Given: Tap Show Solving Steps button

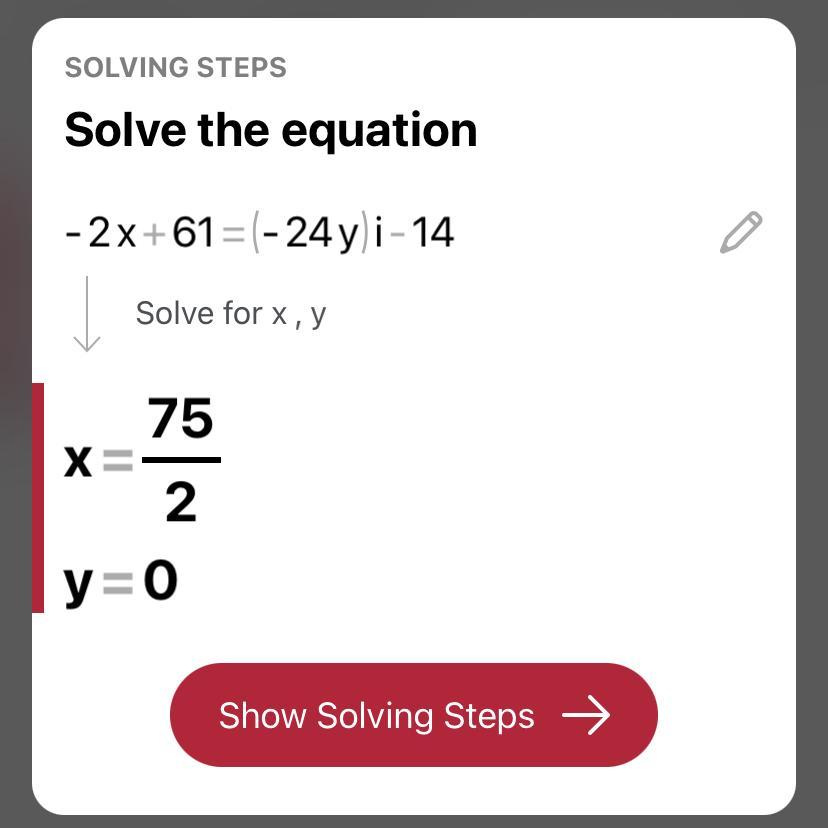Looking at the screenshot, I should coord(413,715).
